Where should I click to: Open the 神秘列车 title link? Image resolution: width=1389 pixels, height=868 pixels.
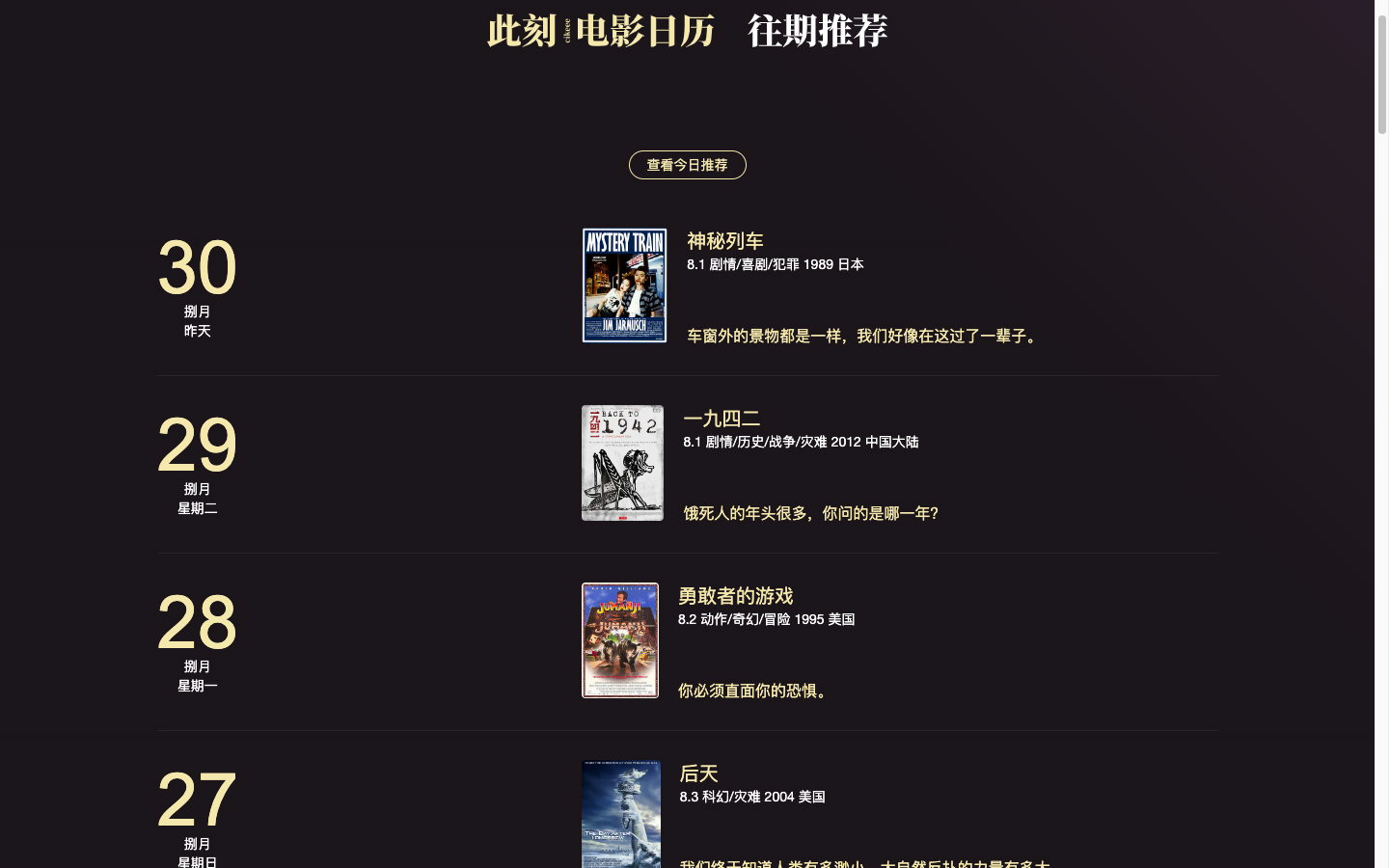[724, 241]
